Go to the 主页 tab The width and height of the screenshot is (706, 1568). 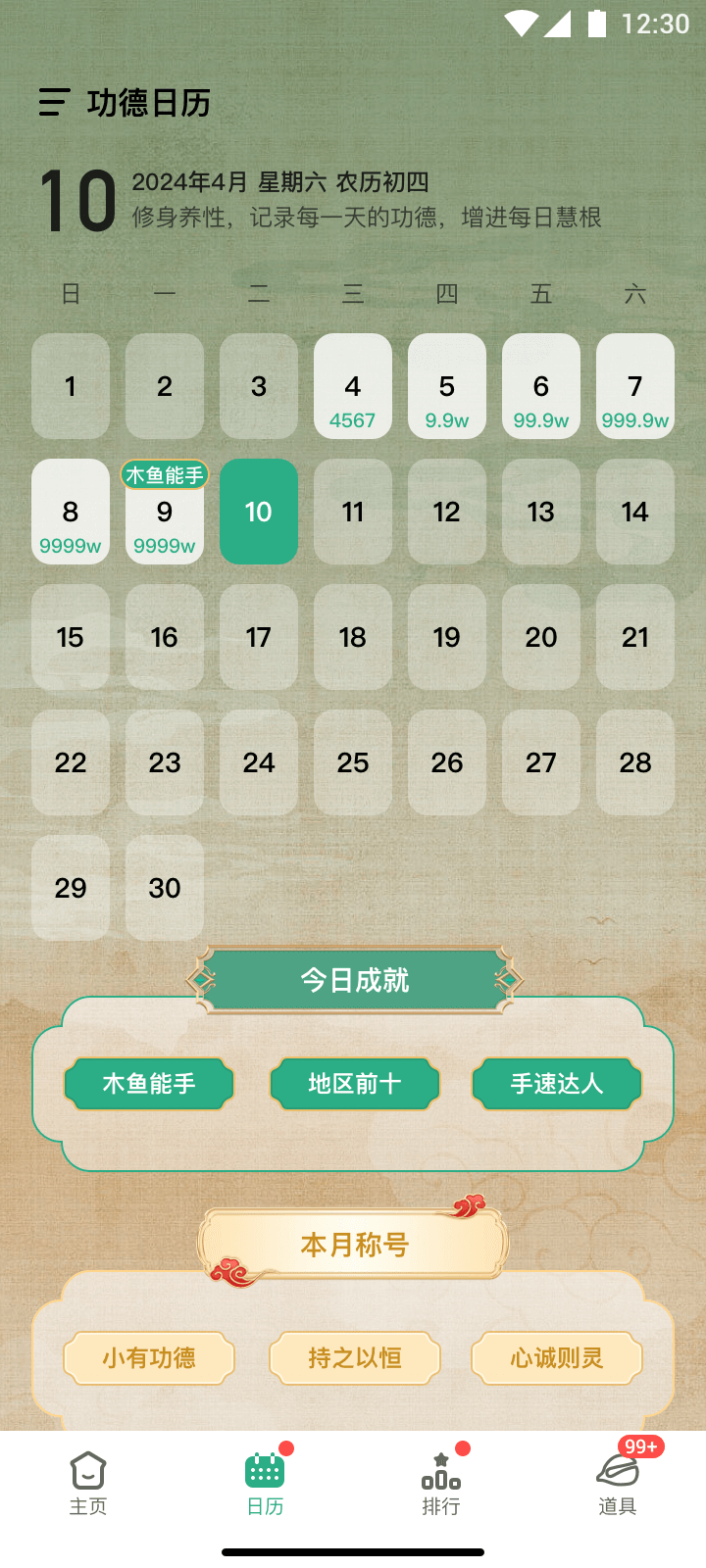[x=88, y=1483]
